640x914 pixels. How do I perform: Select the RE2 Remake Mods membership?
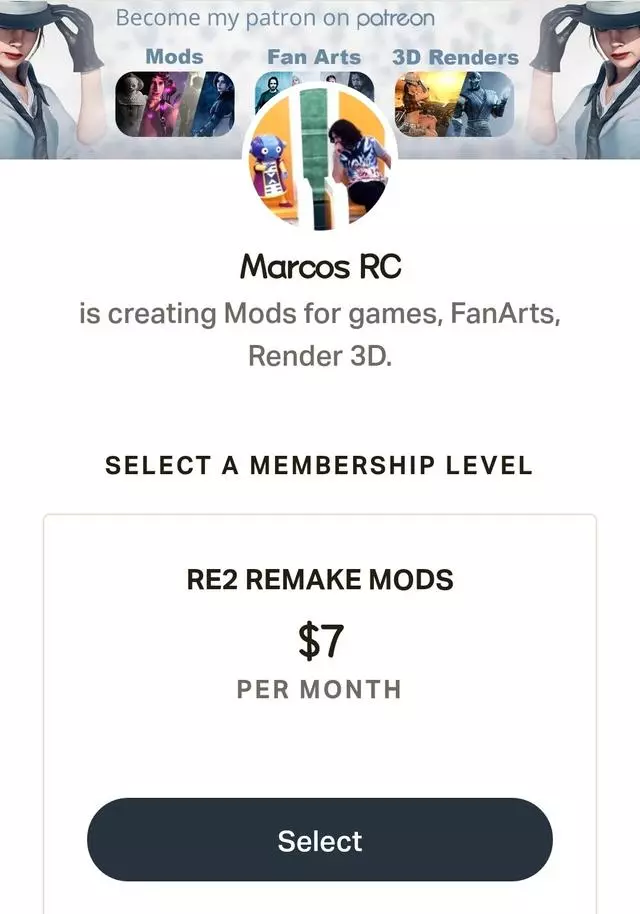pos(320,840)
